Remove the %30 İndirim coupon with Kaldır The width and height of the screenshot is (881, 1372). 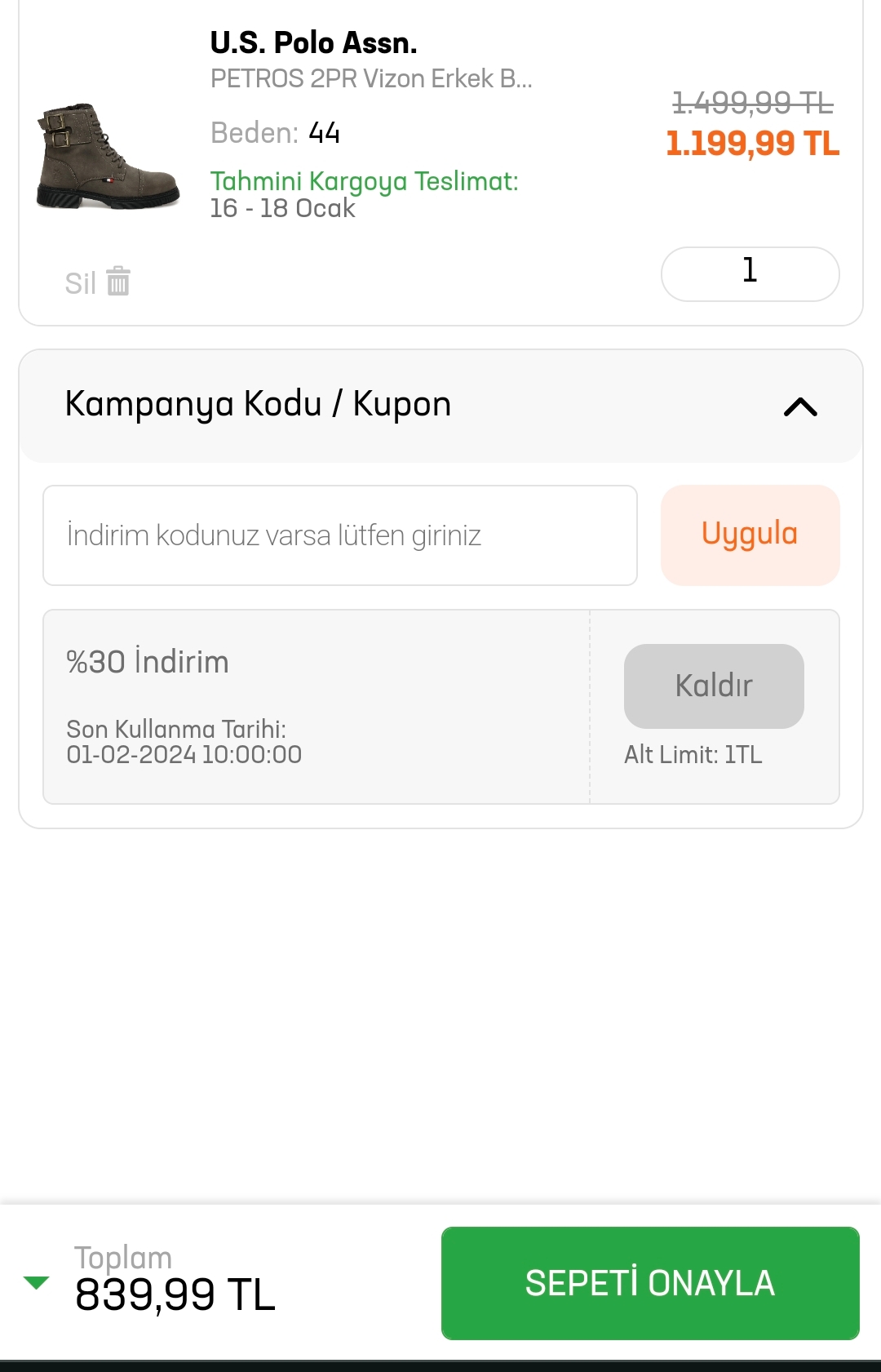713,686
